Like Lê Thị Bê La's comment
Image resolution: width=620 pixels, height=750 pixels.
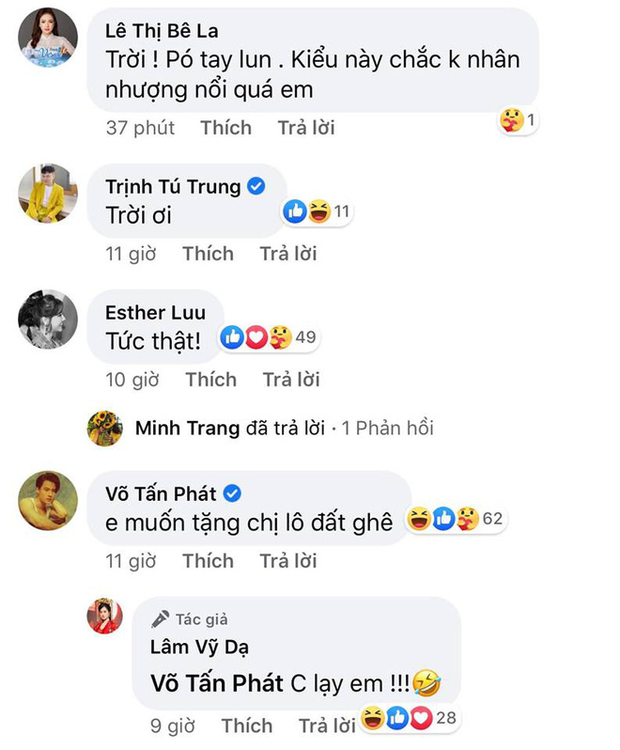pos(226,128)
